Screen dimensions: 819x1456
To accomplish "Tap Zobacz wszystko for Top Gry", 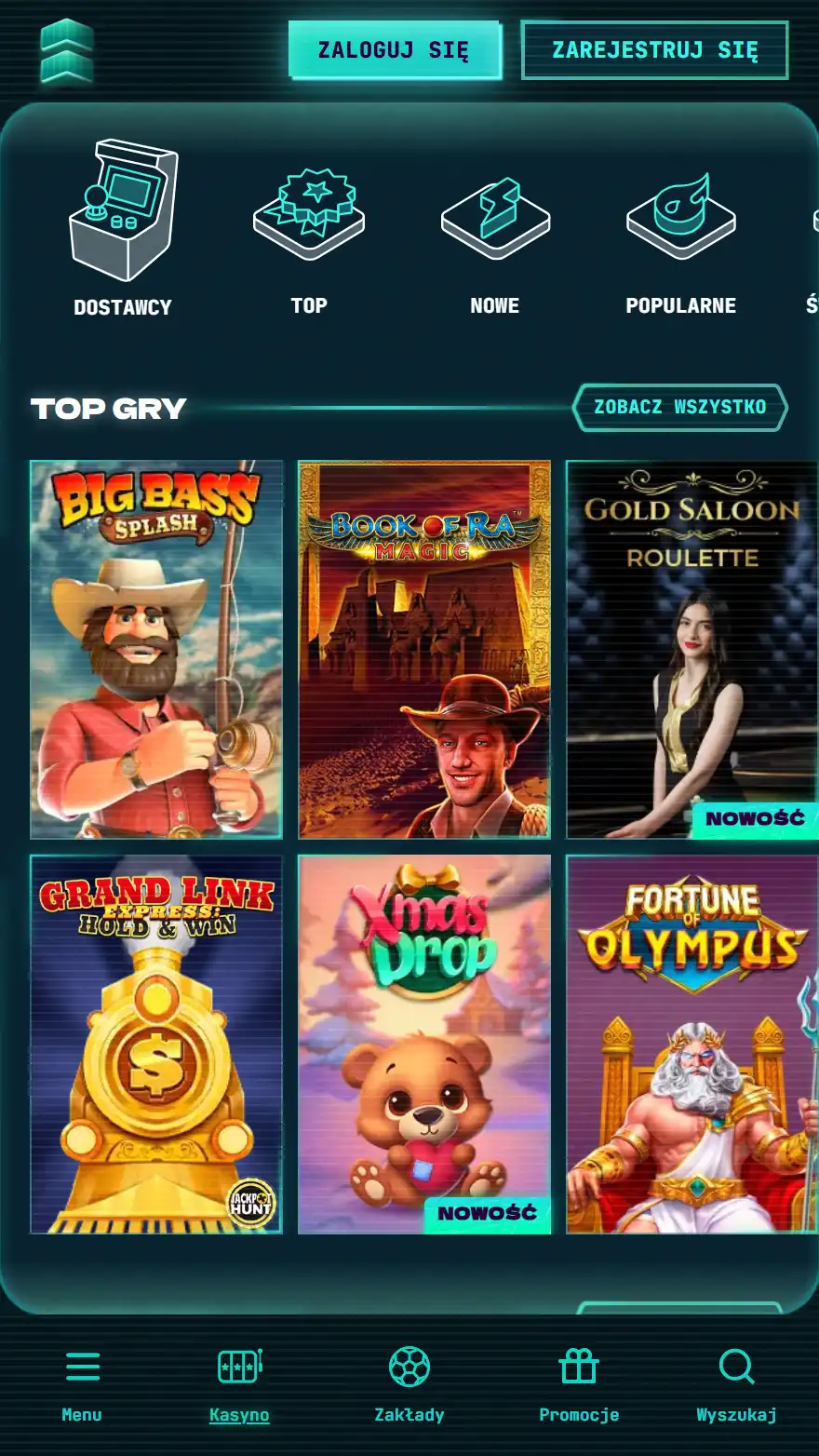I will [679, 407].
